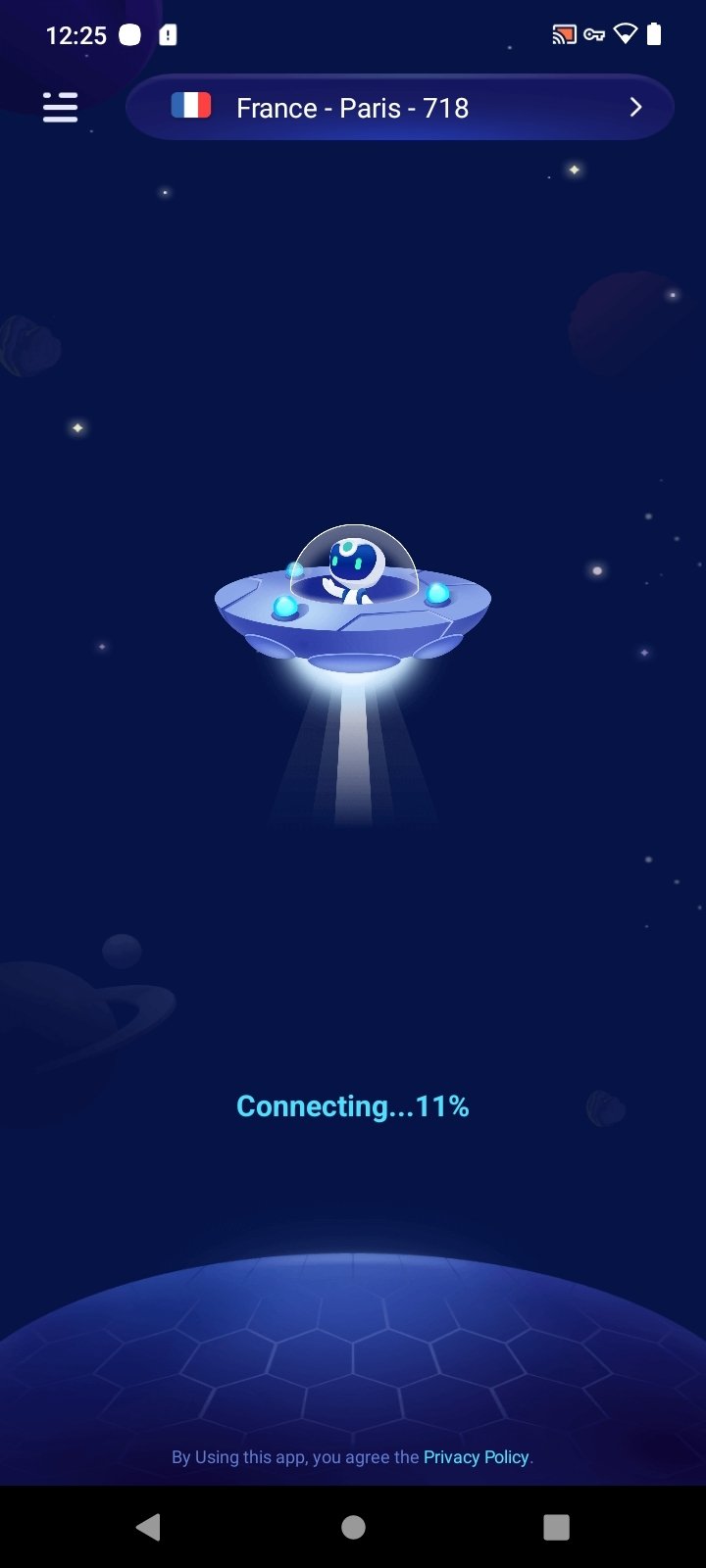Open the France - Paris - 718 server selector
This screenshot has height=1568, width=706.
[x=400, y=107]
